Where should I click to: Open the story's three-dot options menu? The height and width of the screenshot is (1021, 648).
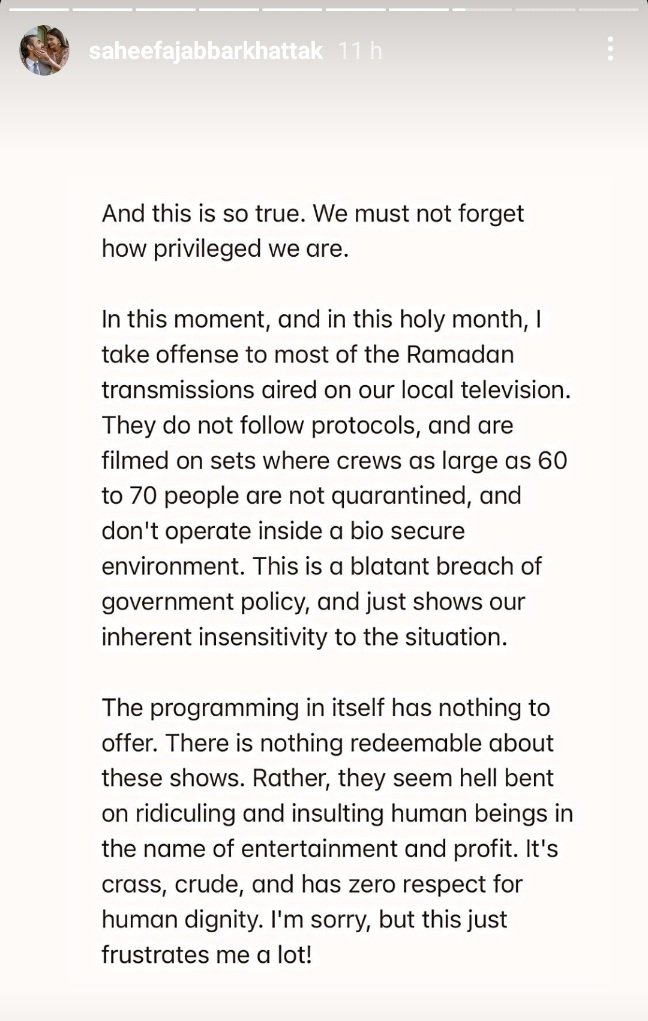[611, 49]
